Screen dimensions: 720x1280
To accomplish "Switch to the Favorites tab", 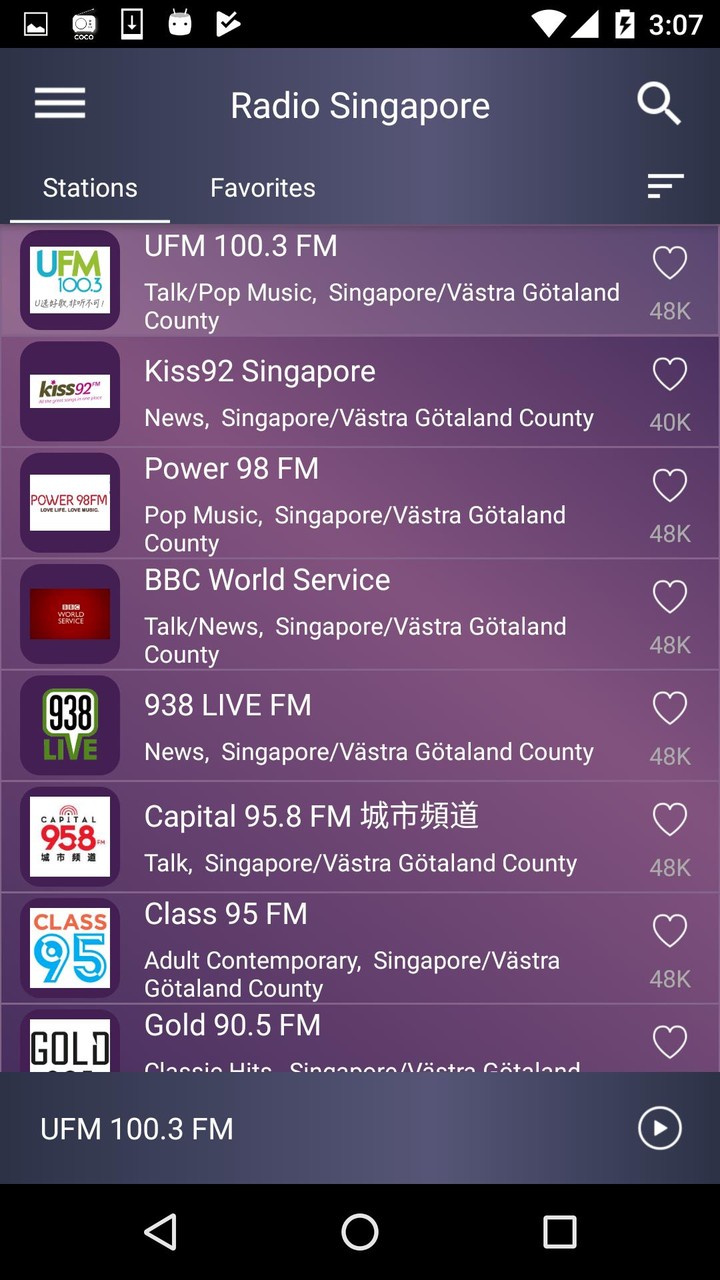I will 262,187.
